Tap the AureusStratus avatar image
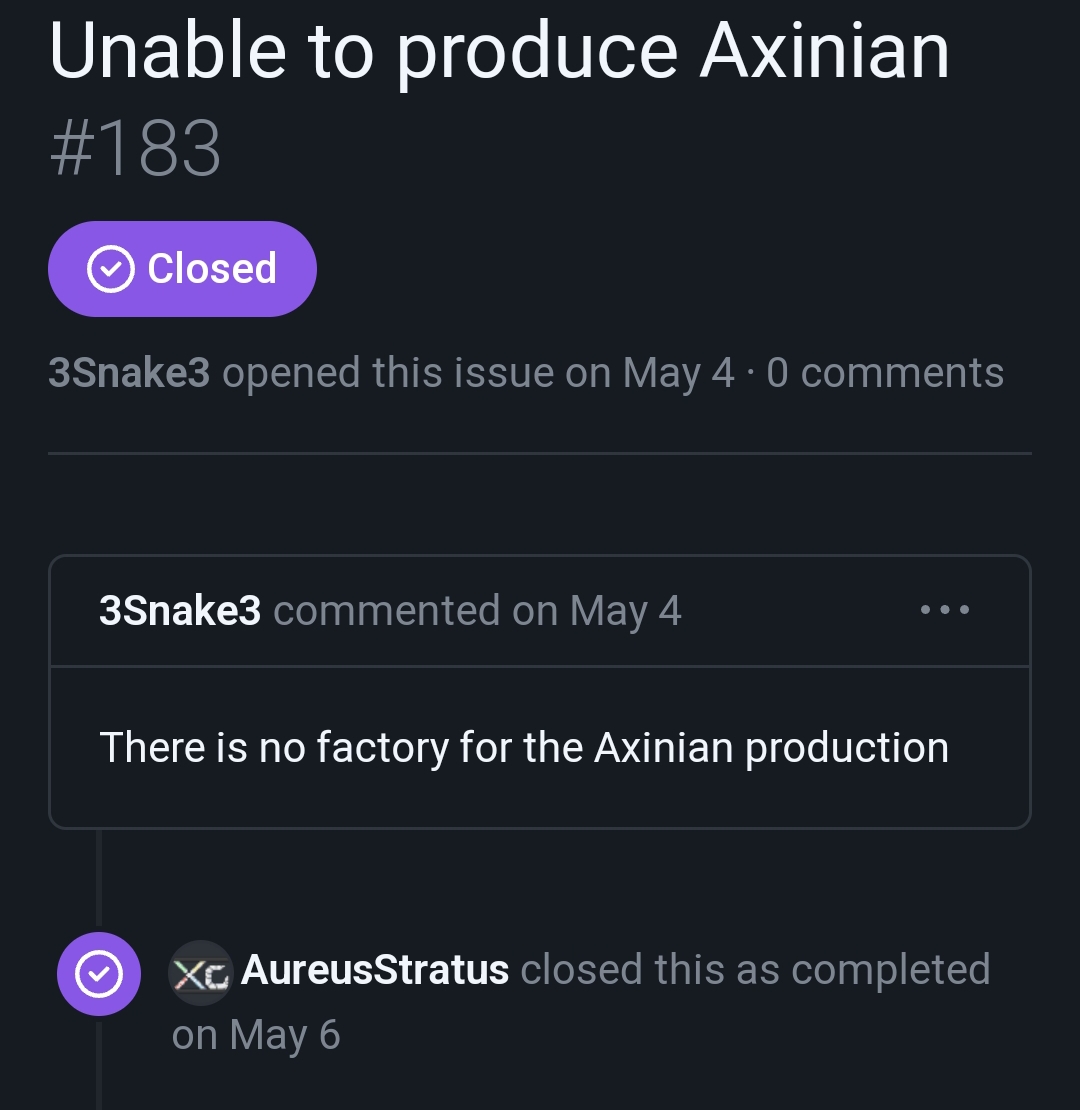Screen dimensions: 1080x1110 (x=201, y=972)
